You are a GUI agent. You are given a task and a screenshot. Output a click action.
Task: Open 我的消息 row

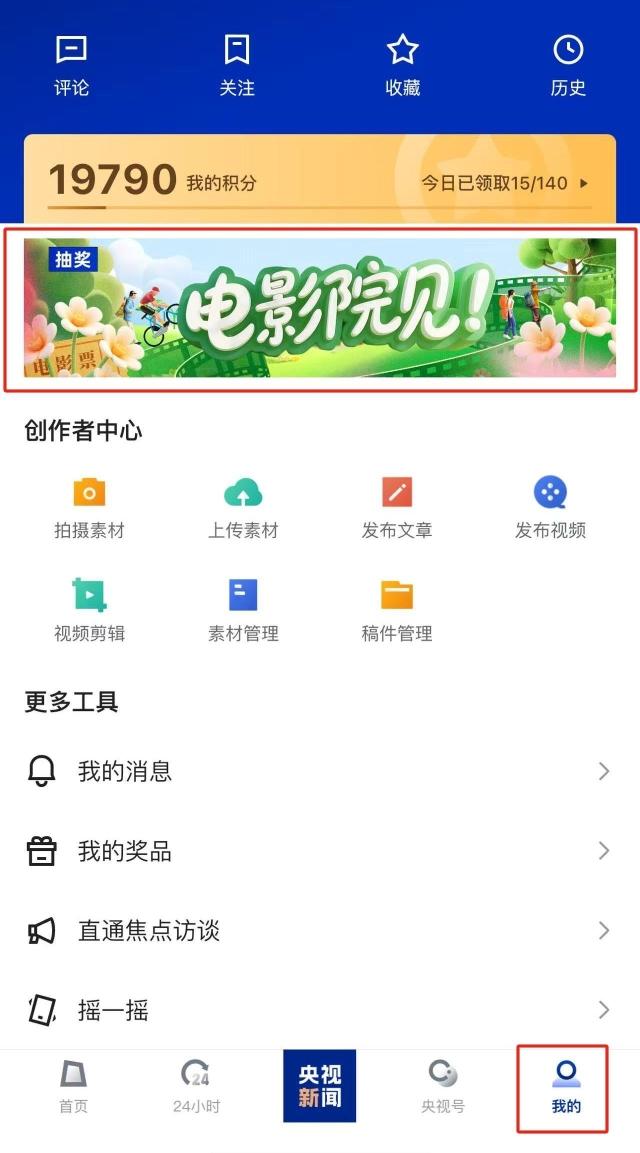(x=319, y=771)
